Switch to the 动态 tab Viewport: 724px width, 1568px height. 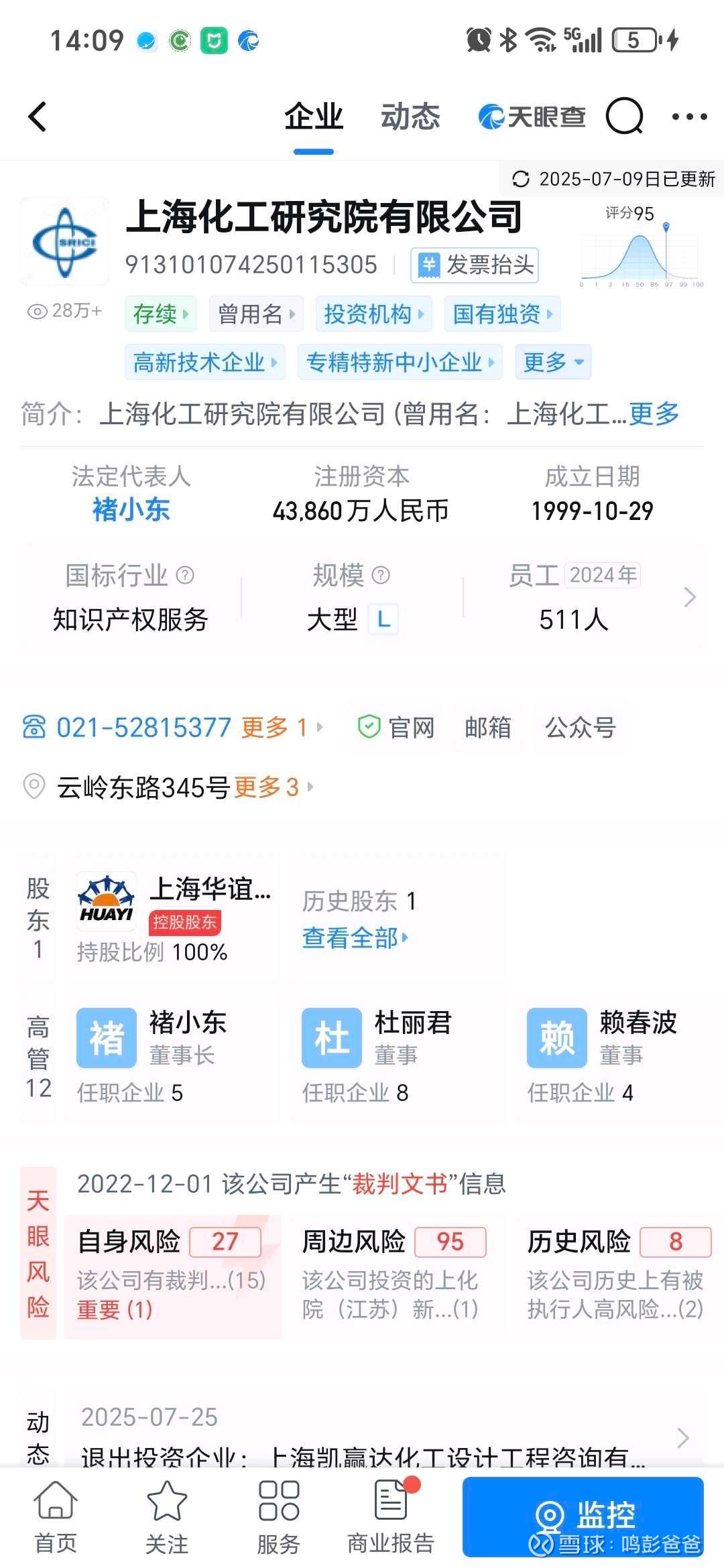pyautogui.click(x=410, y=117)
